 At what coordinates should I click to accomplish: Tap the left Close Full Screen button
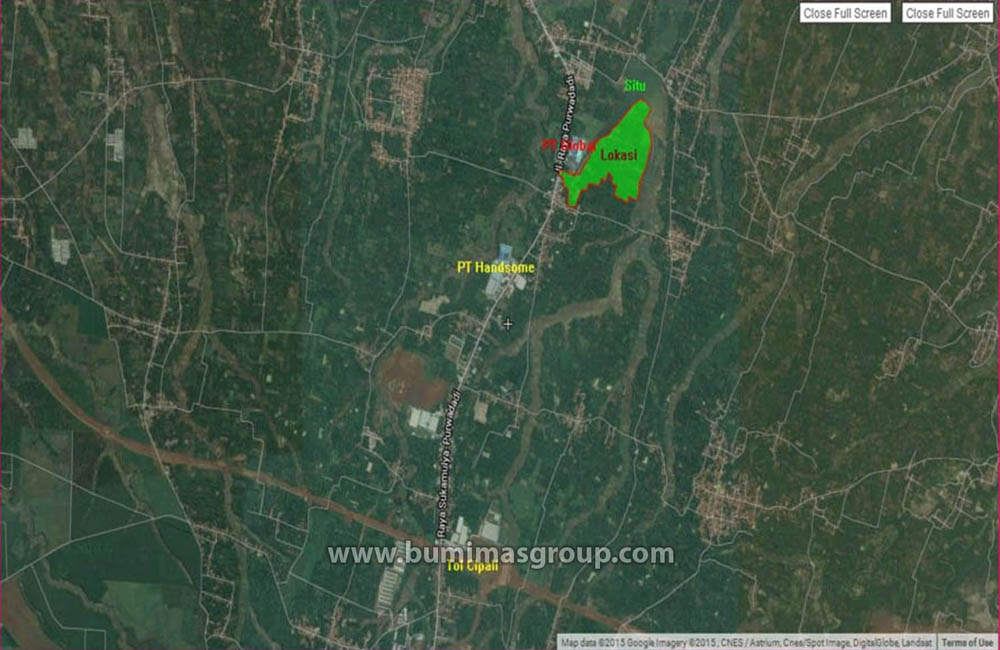tap(845, 13)
